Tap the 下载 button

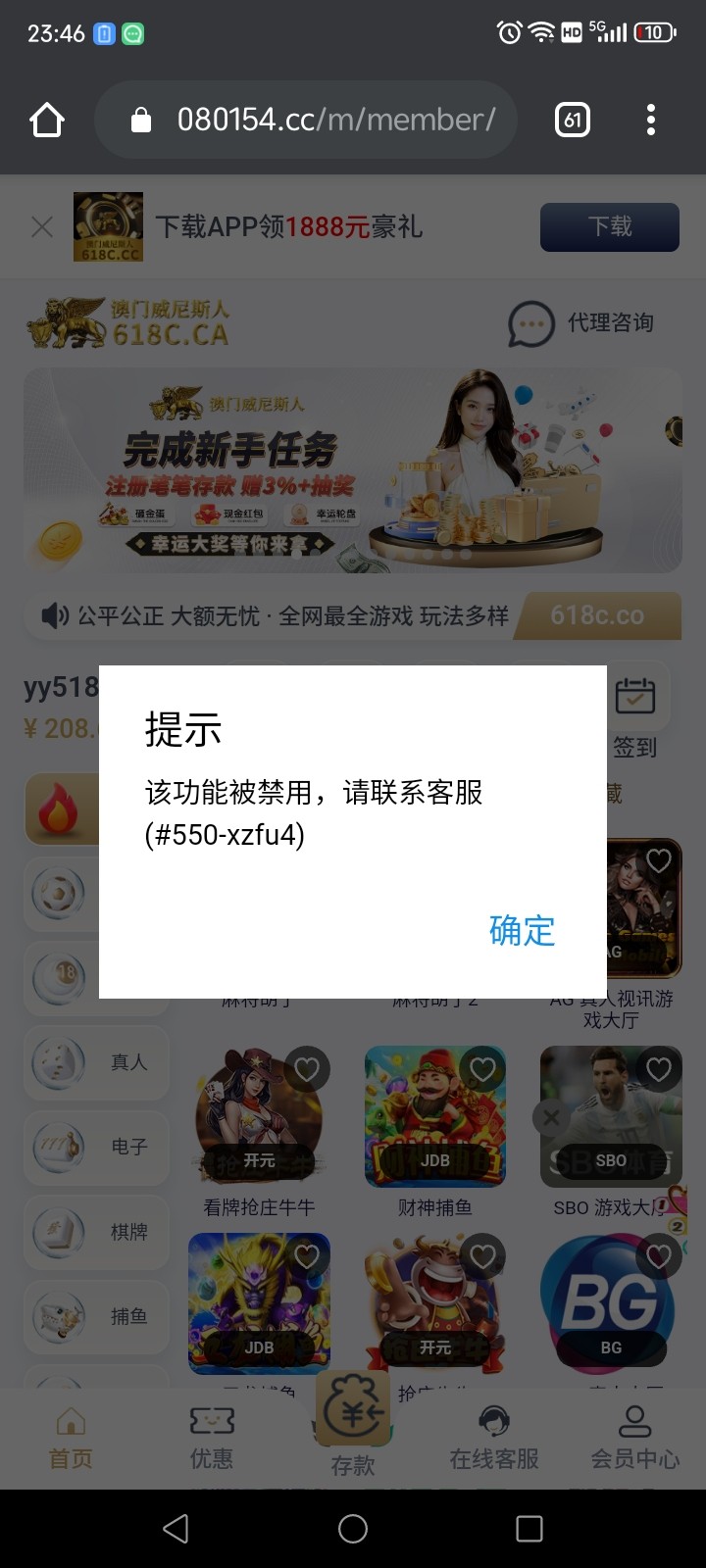(609, 227)
